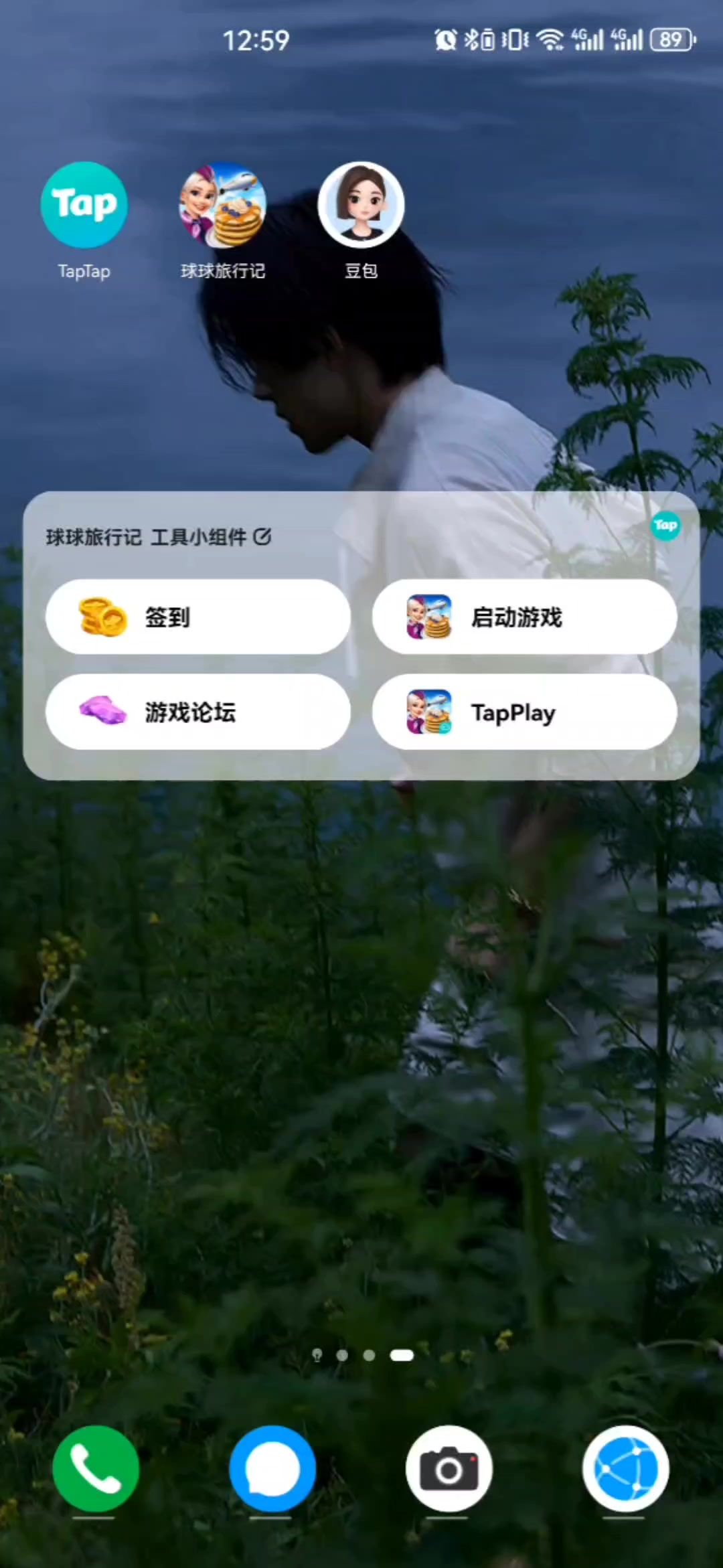This screenshot has height=1568, width=723.
Task: Tap the Tap logo in the widget corner
Action: click(665, 526)
